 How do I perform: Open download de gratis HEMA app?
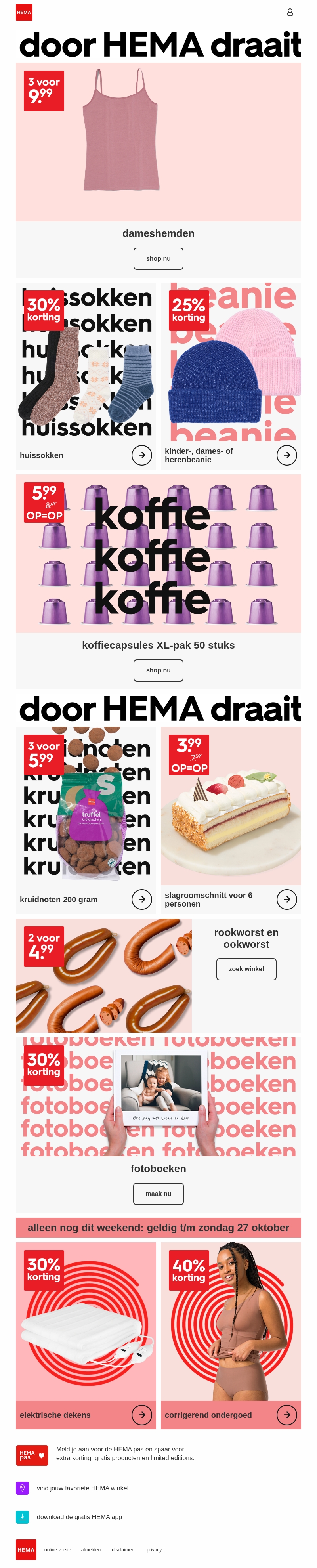tap(79, 1517)
